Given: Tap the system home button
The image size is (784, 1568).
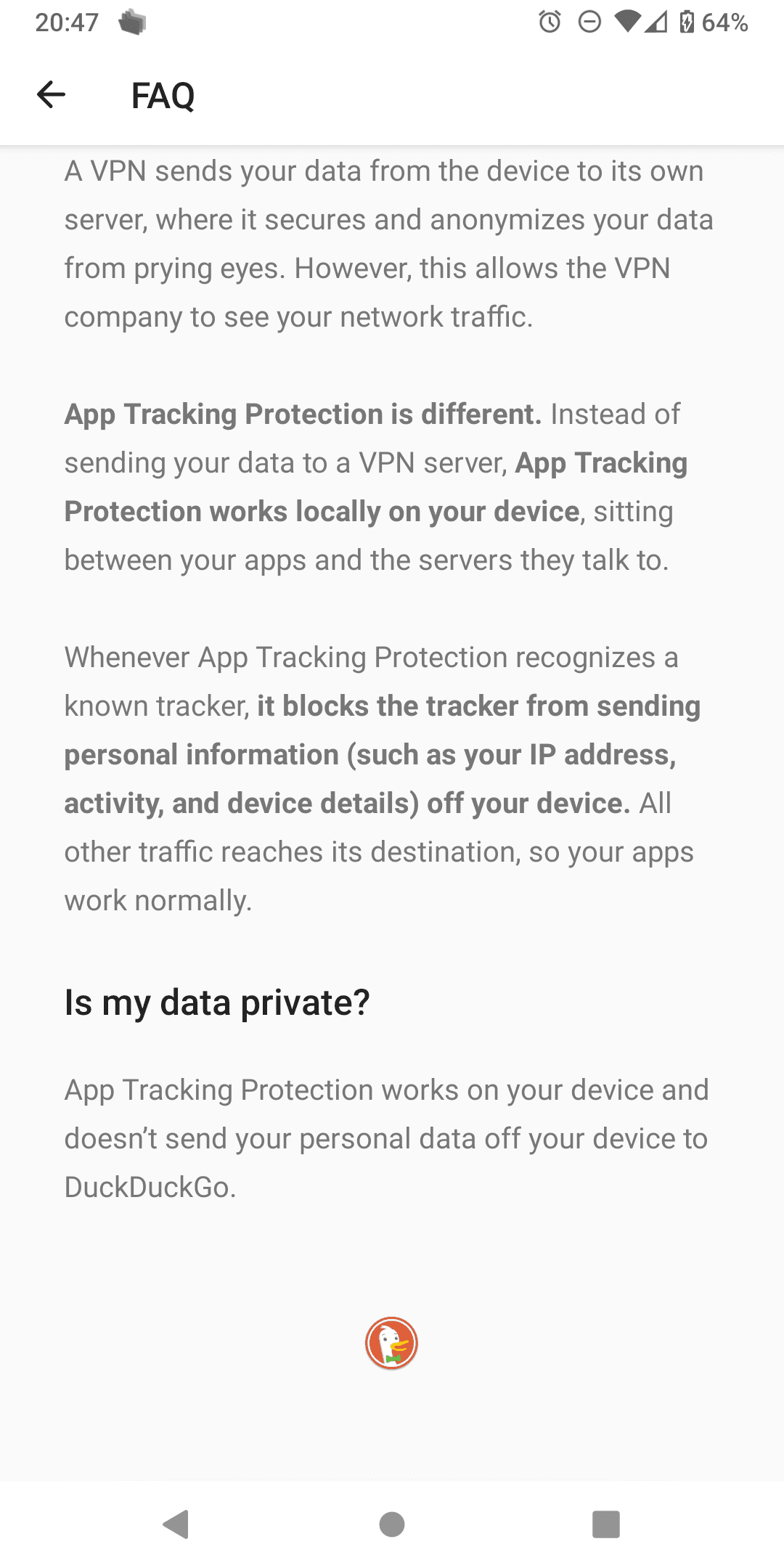Looking at the screenshot, I should coord(392,1524).
